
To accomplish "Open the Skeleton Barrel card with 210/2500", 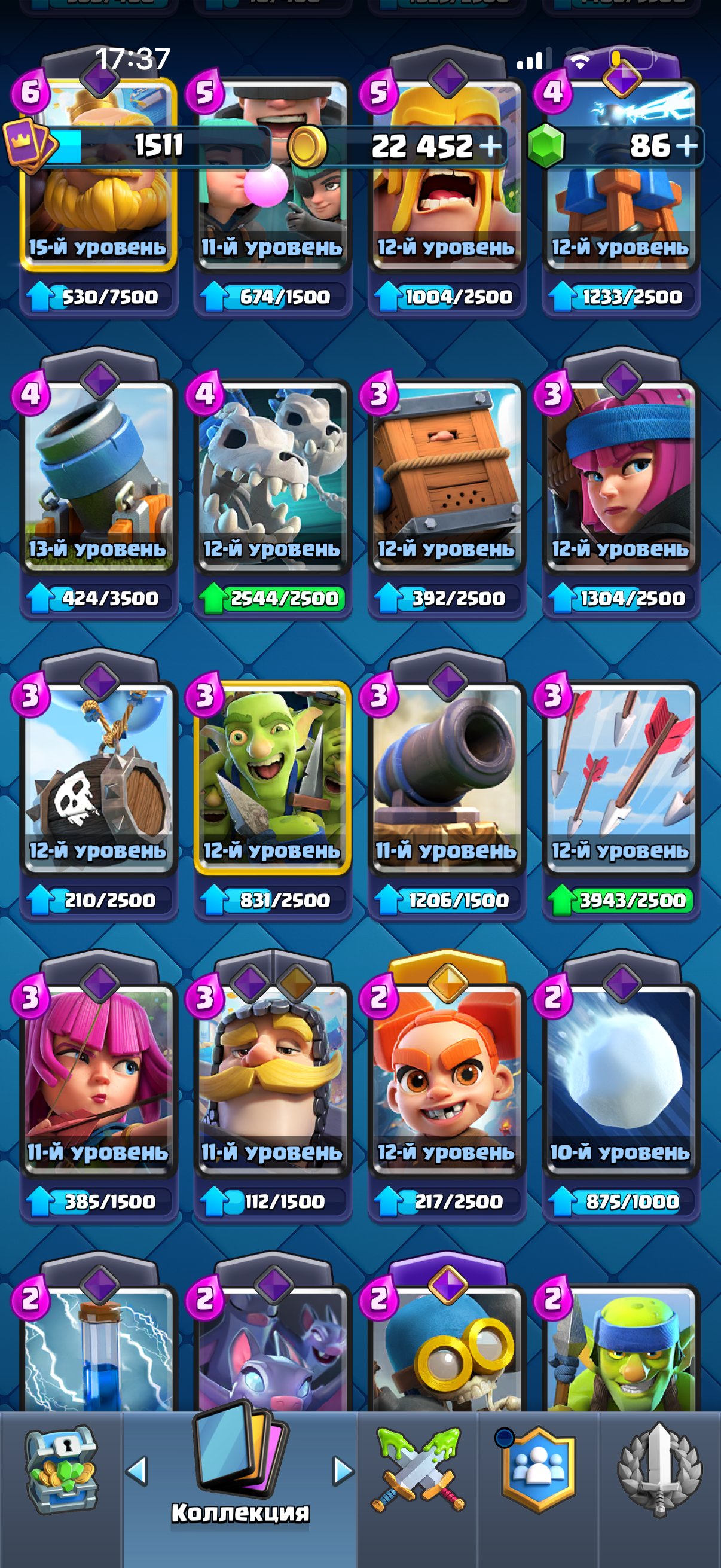I will (99, 778).
